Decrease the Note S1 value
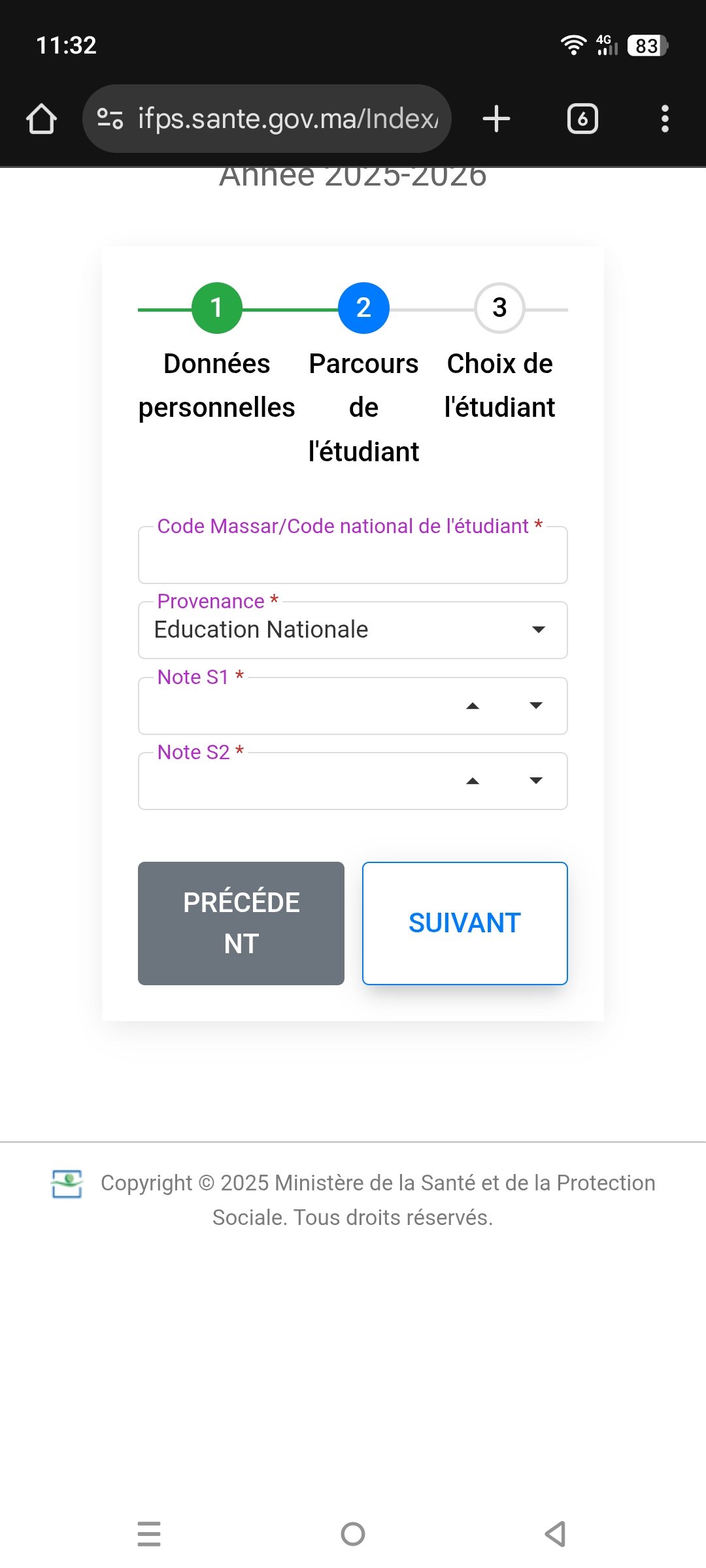 tap(536, 706)
